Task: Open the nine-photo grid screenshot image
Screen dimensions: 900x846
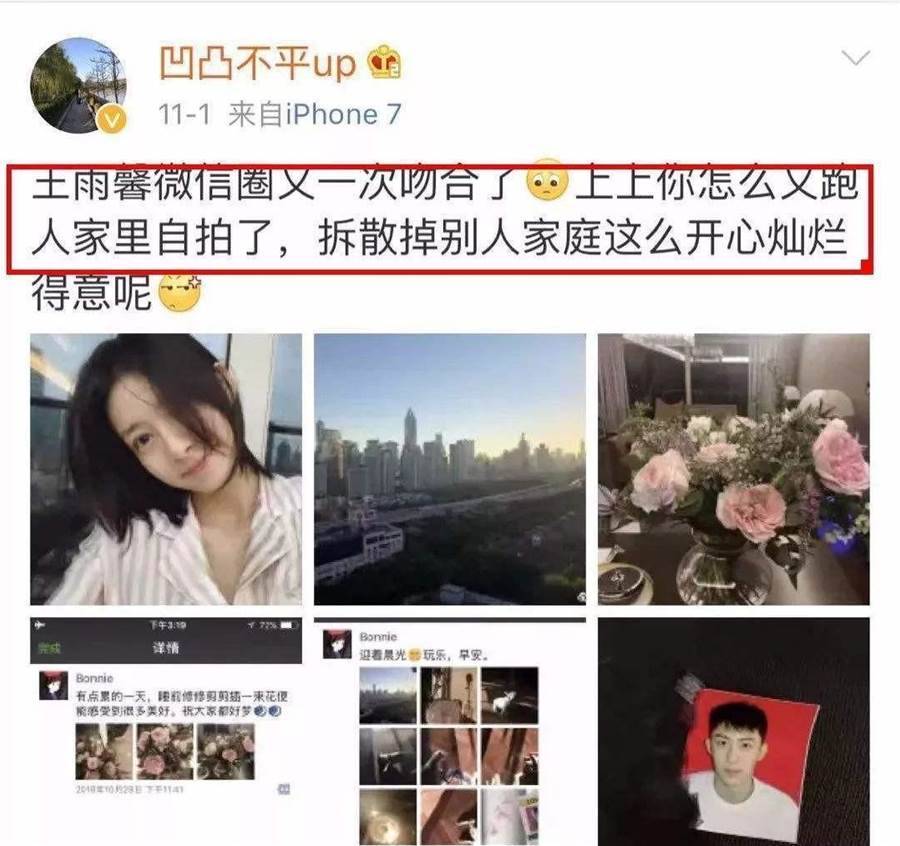Action: [450, 732]
